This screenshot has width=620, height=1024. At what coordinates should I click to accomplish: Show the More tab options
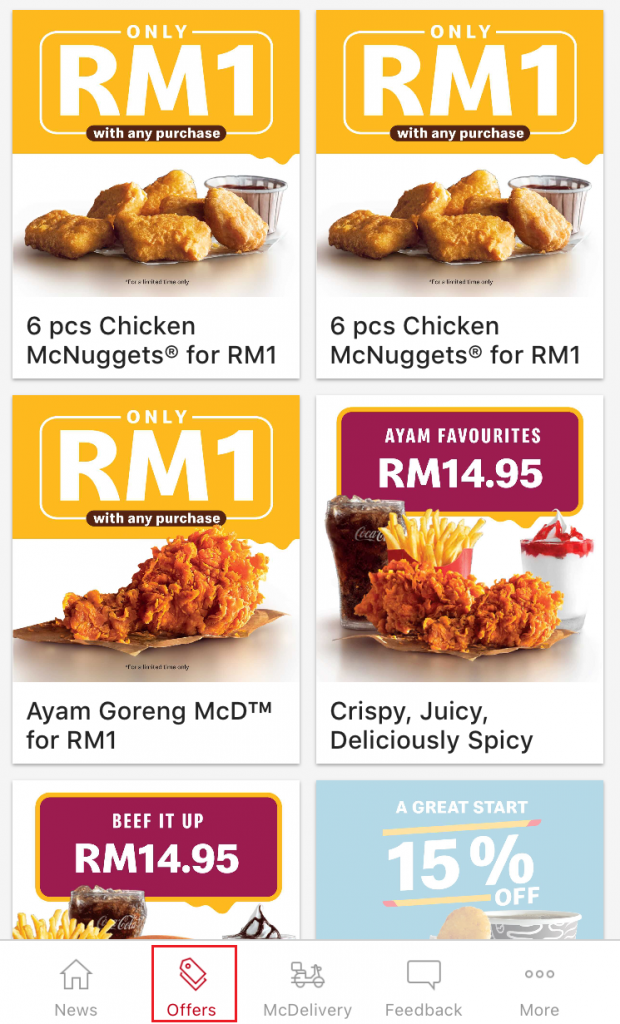point(539,985)
